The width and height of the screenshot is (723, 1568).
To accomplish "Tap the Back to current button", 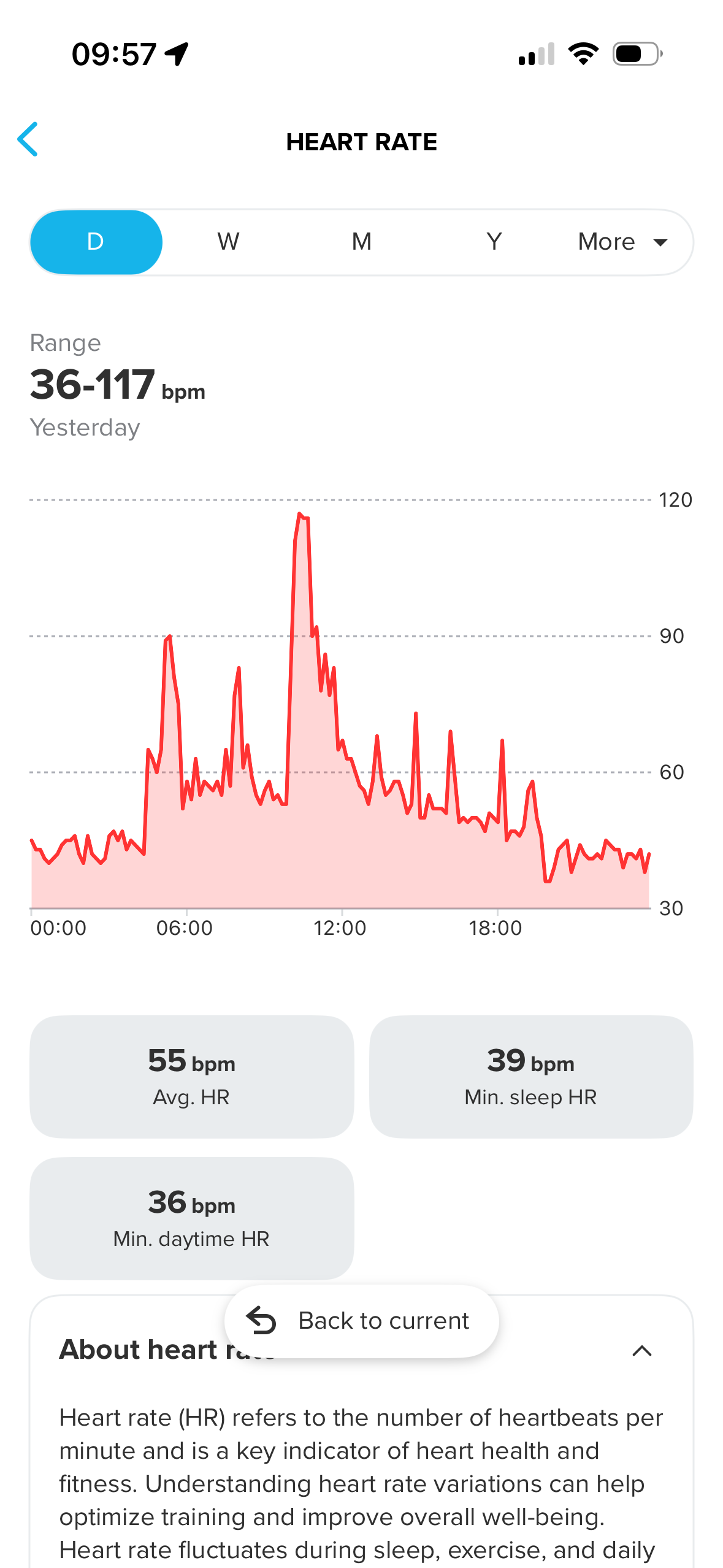I will (x=362, y=1321).
